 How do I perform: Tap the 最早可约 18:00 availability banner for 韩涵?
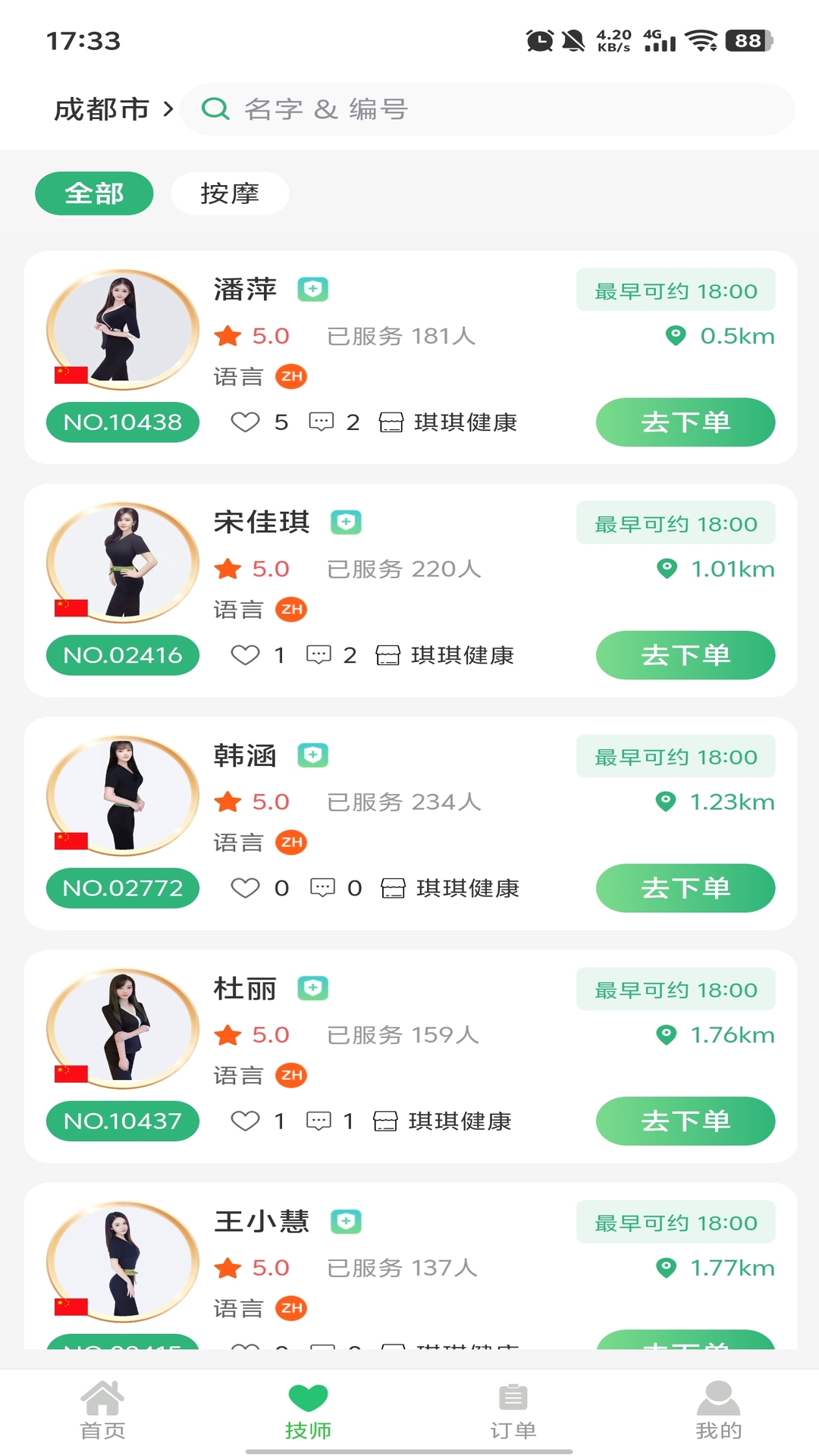tap(675, 756)
